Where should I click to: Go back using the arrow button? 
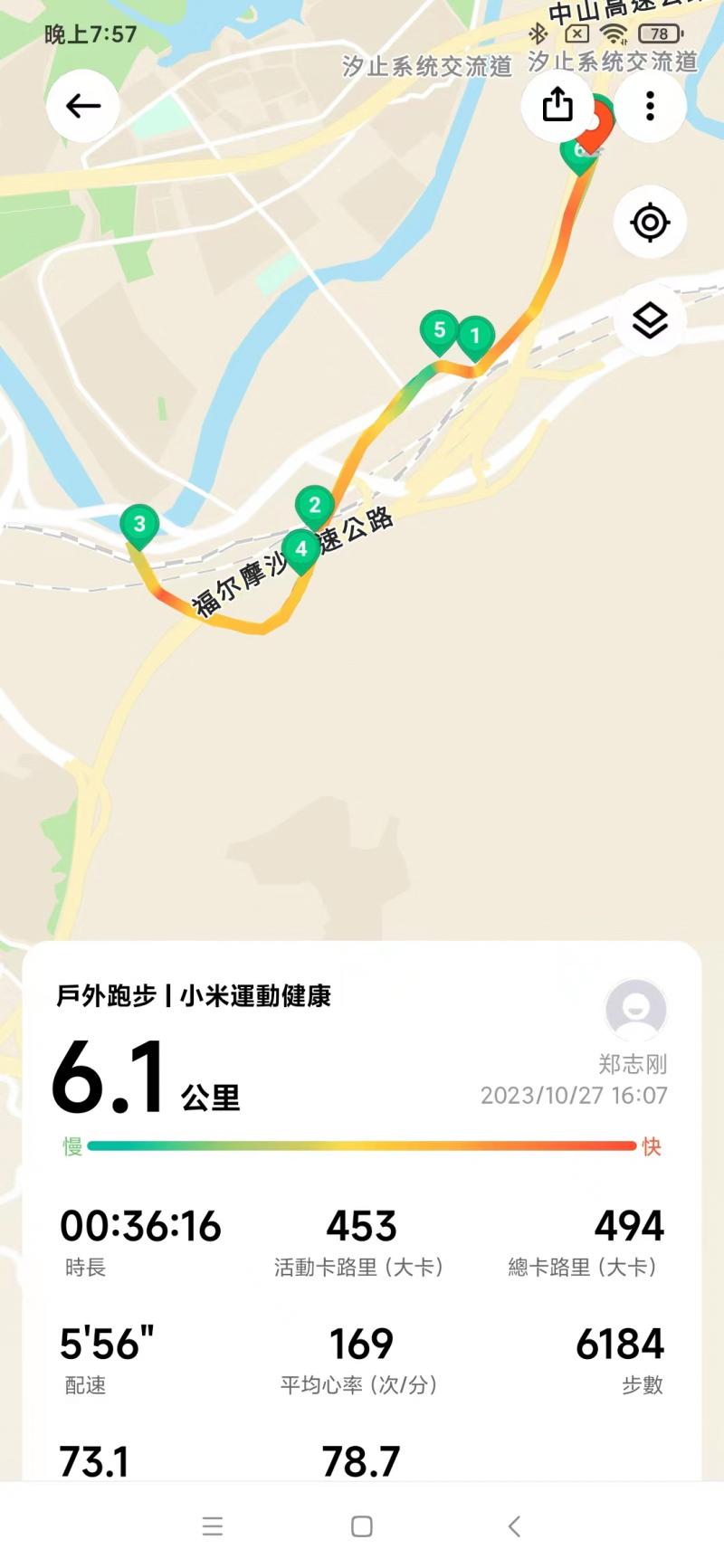coord(82,107)
